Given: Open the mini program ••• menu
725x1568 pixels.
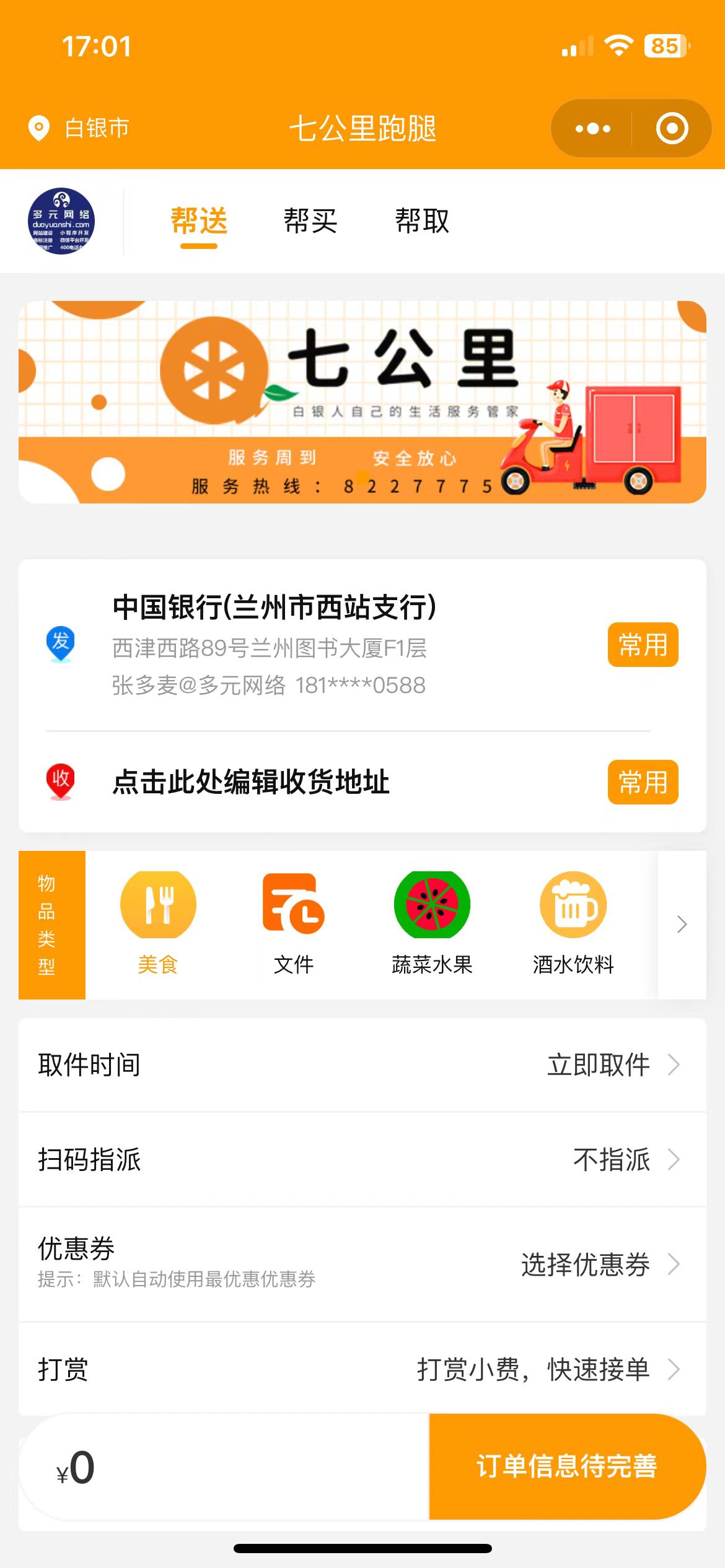Looking at the screenshot, I should 593,128.
